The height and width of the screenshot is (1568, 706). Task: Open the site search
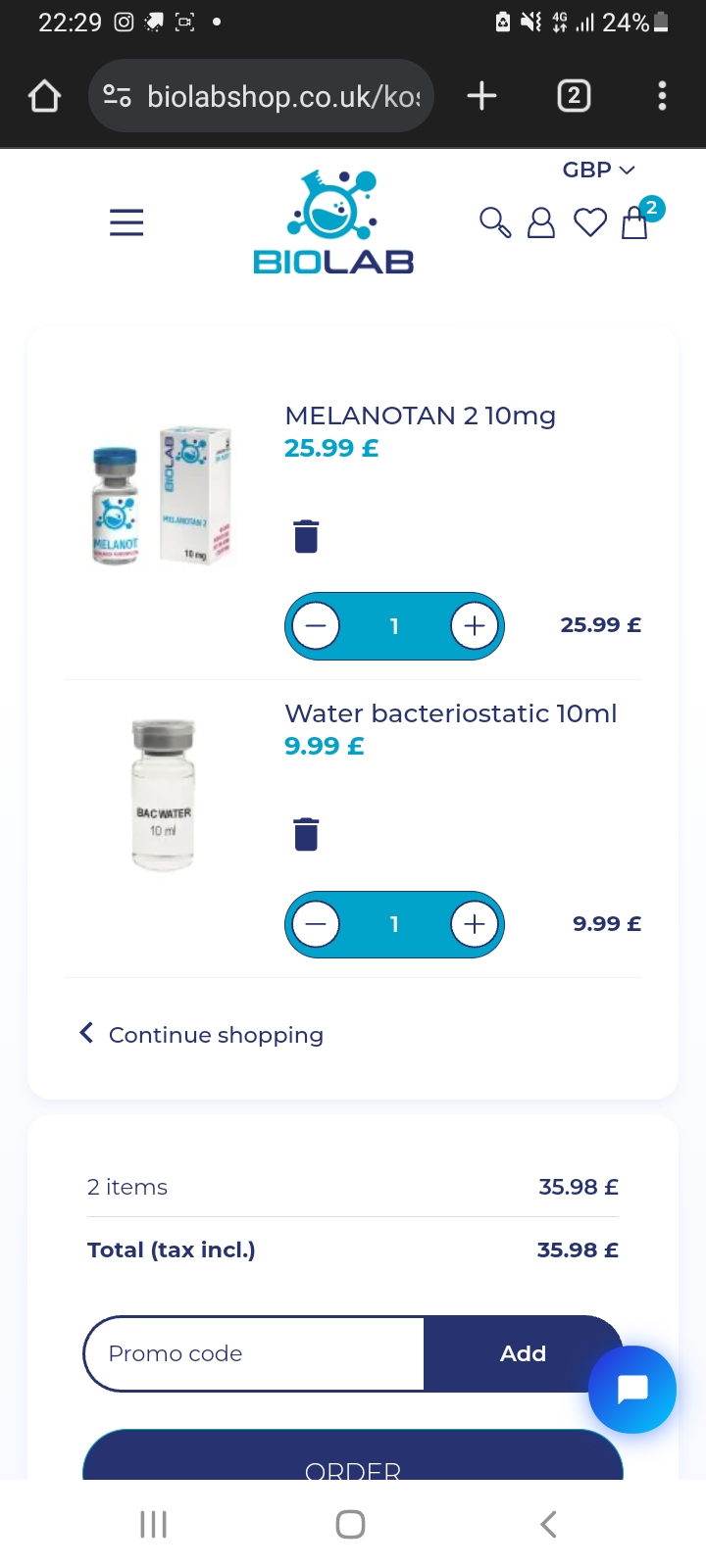point(494,223)
